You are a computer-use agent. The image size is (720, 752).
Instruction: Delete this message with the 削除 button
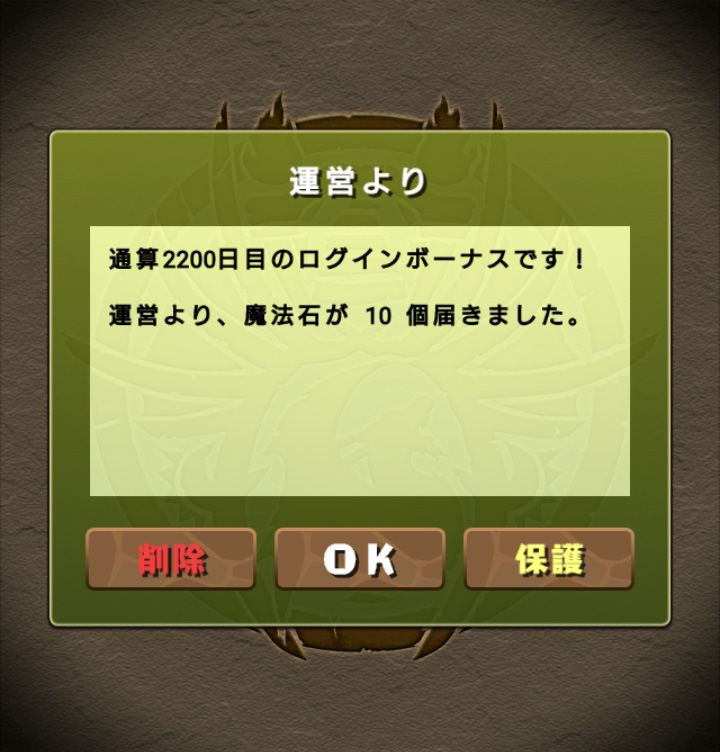click(171, 559)
